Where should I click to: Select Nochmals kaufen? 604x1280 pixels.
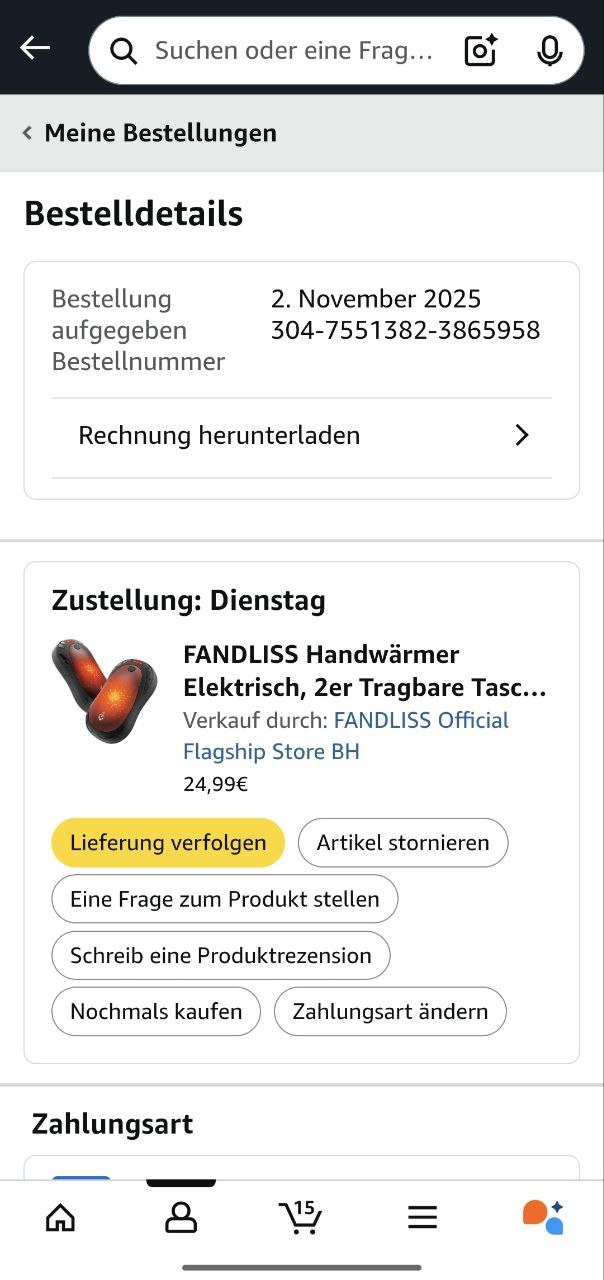click(x=156, y=1011)
